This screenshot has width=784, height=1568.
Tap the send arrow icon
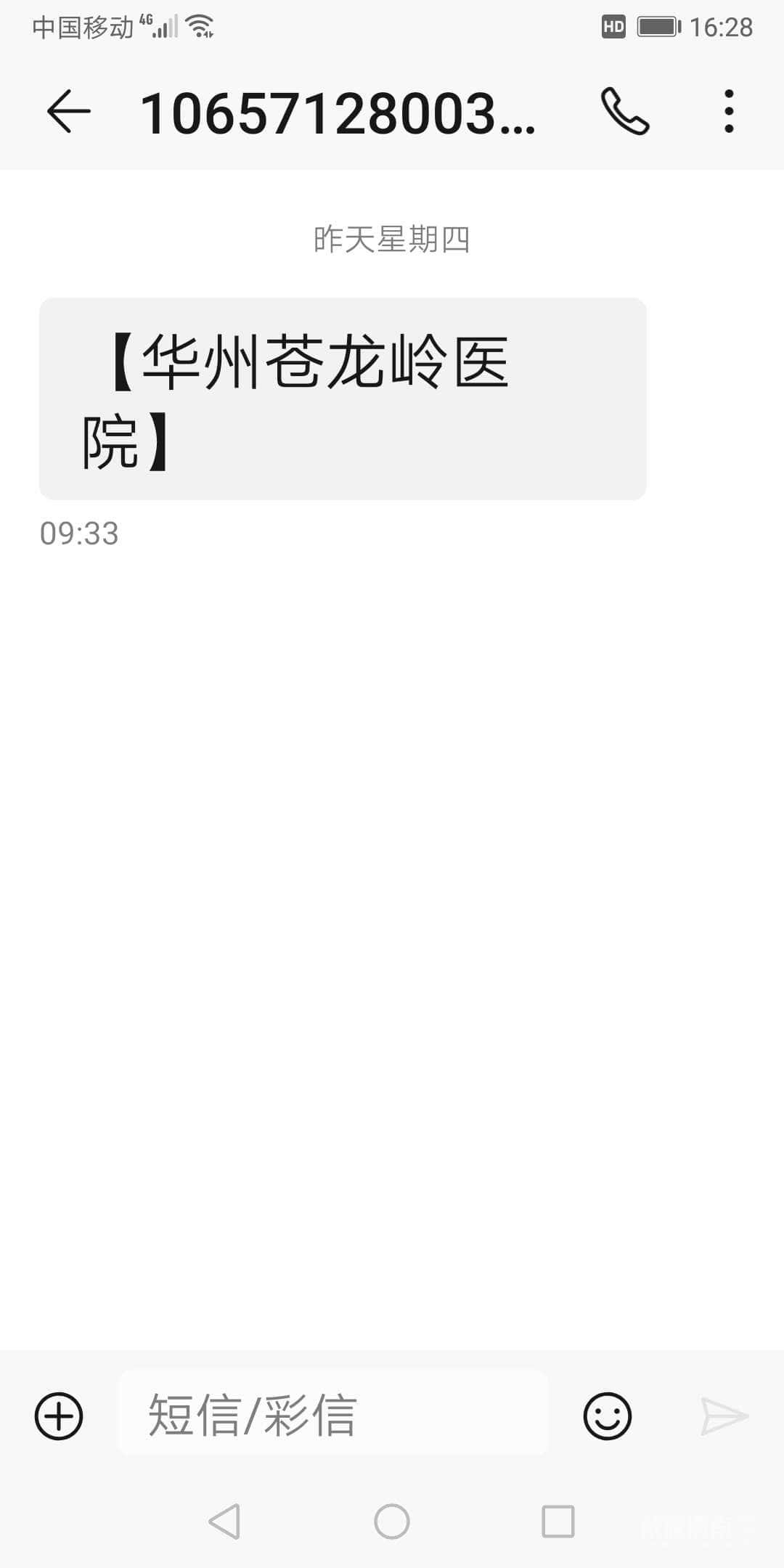pyautogui.click(x=723, y=1416)
